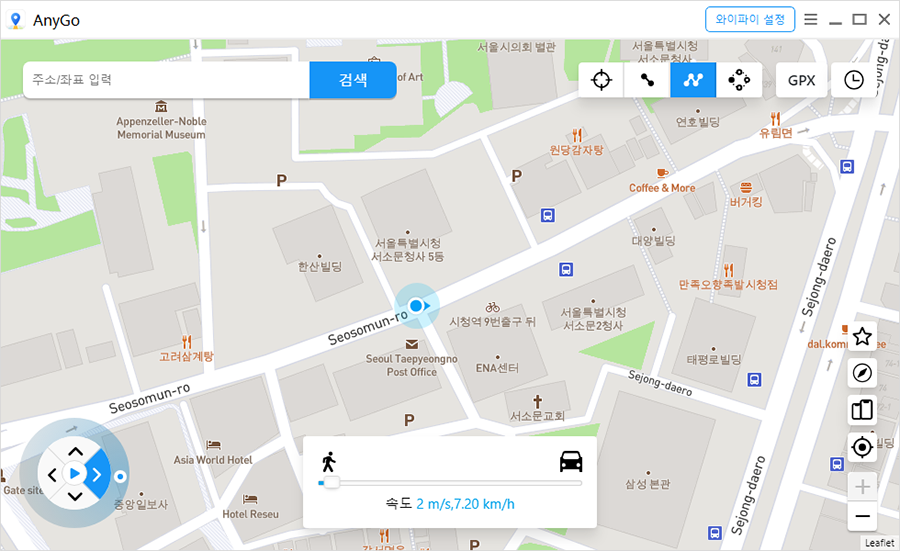Import a GPX file
This screenshot has height=551, width=900.
coord(801,80)
